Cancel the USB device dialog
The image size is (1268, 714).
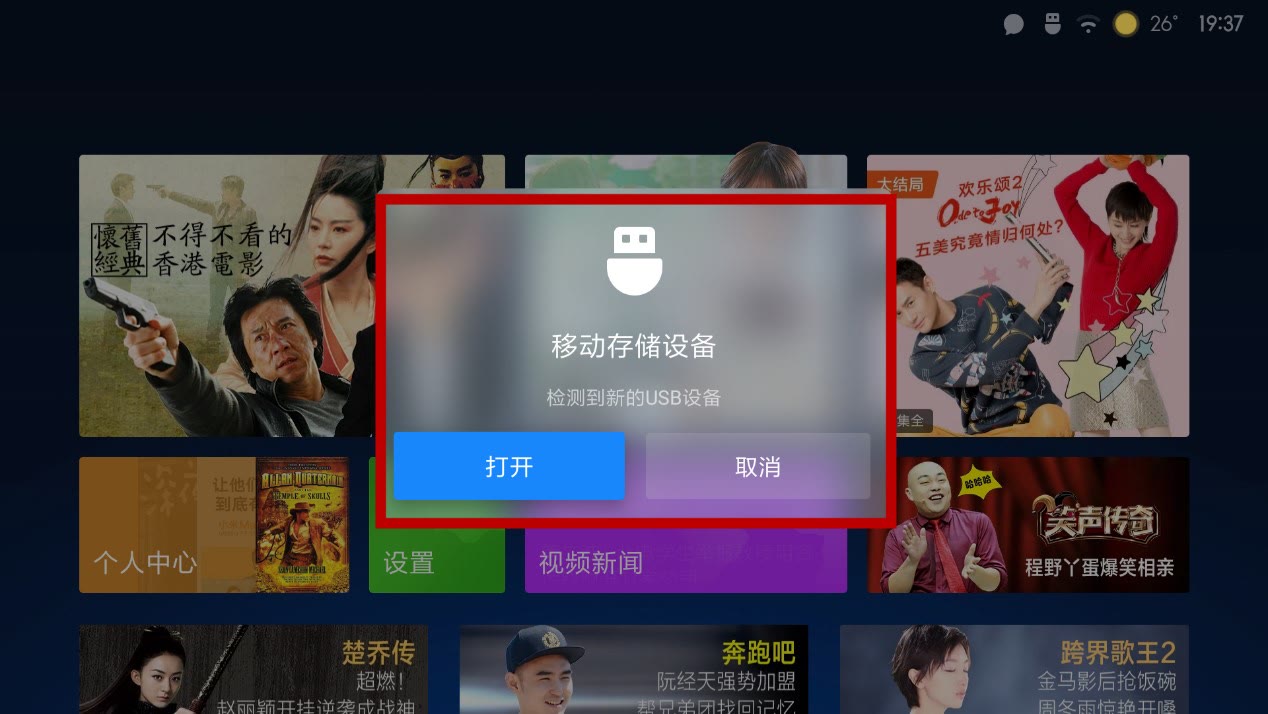click(757, 466)
